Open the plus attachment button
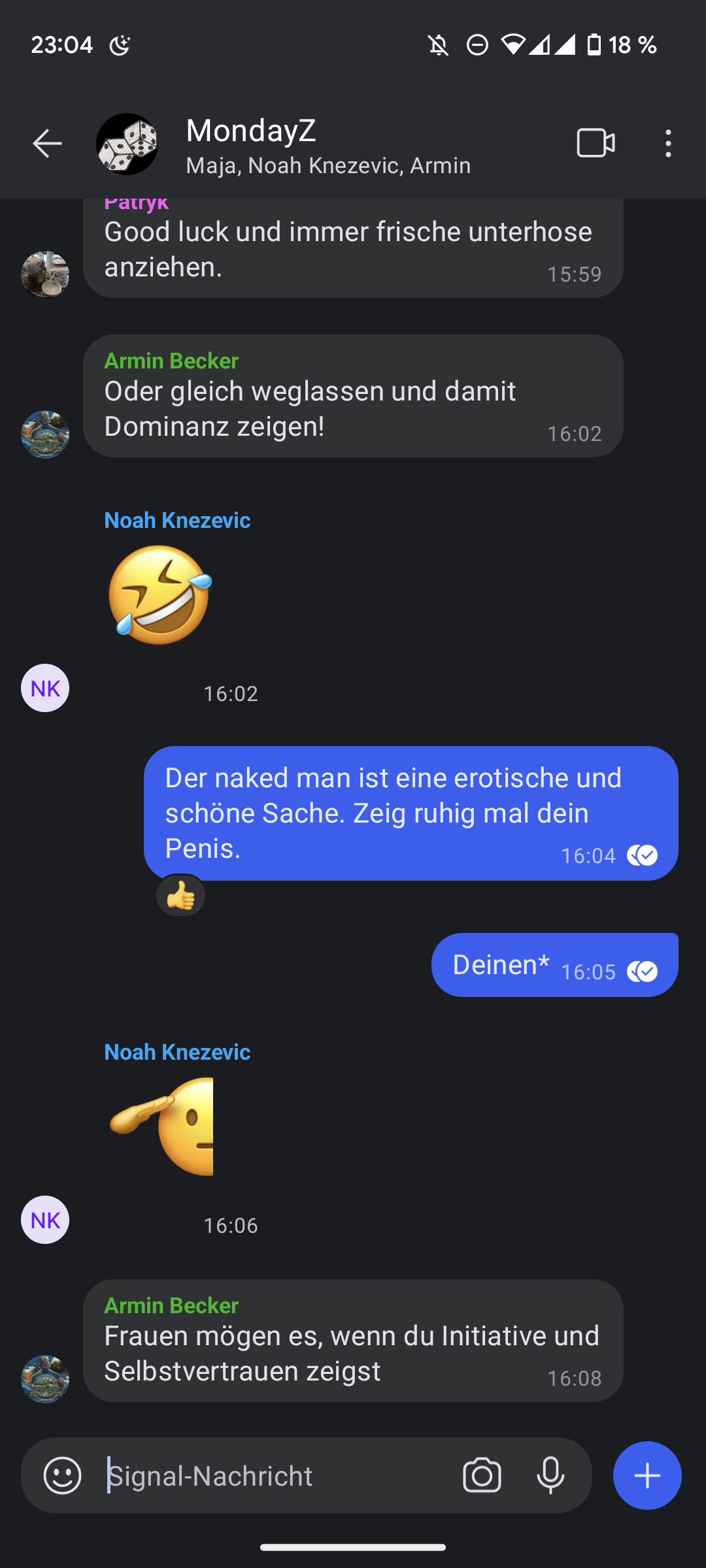Screen dimensions: 706x1568 click(647, 1476)
